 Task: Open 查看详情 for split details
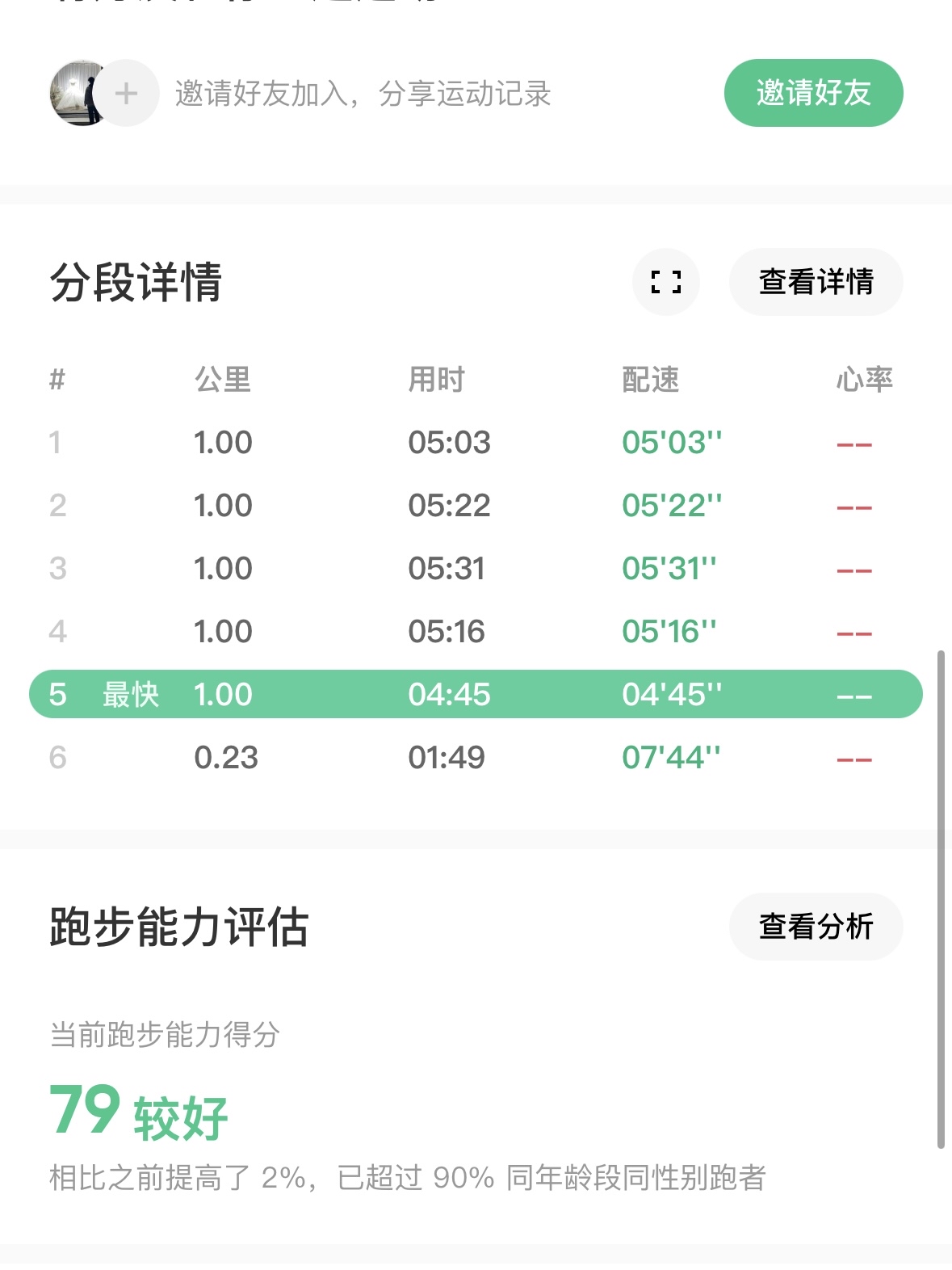tap(816, 282)
